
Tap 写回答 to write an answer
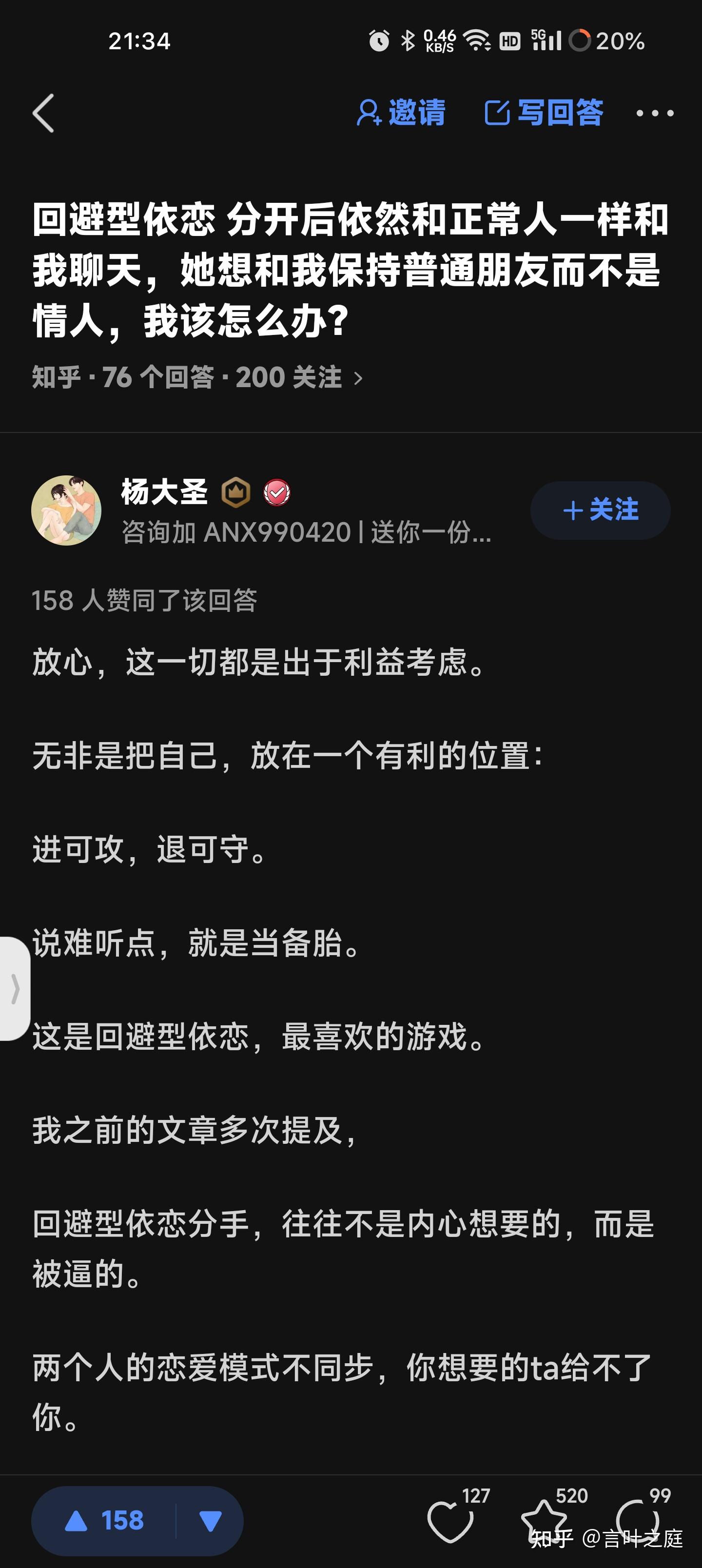pos(544,113)
